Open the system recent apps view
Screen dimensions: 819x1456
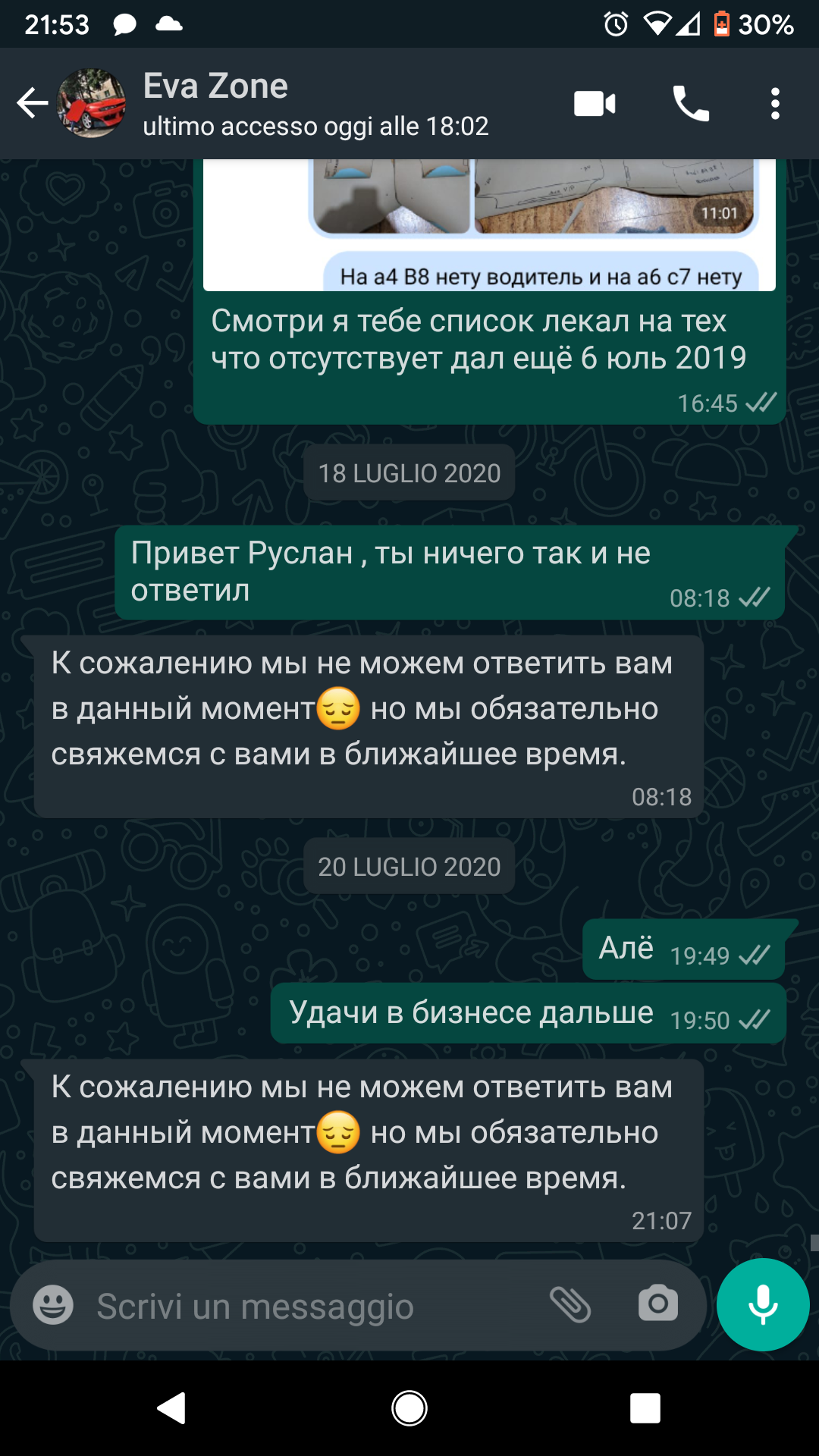click(x=645, y=1408)
